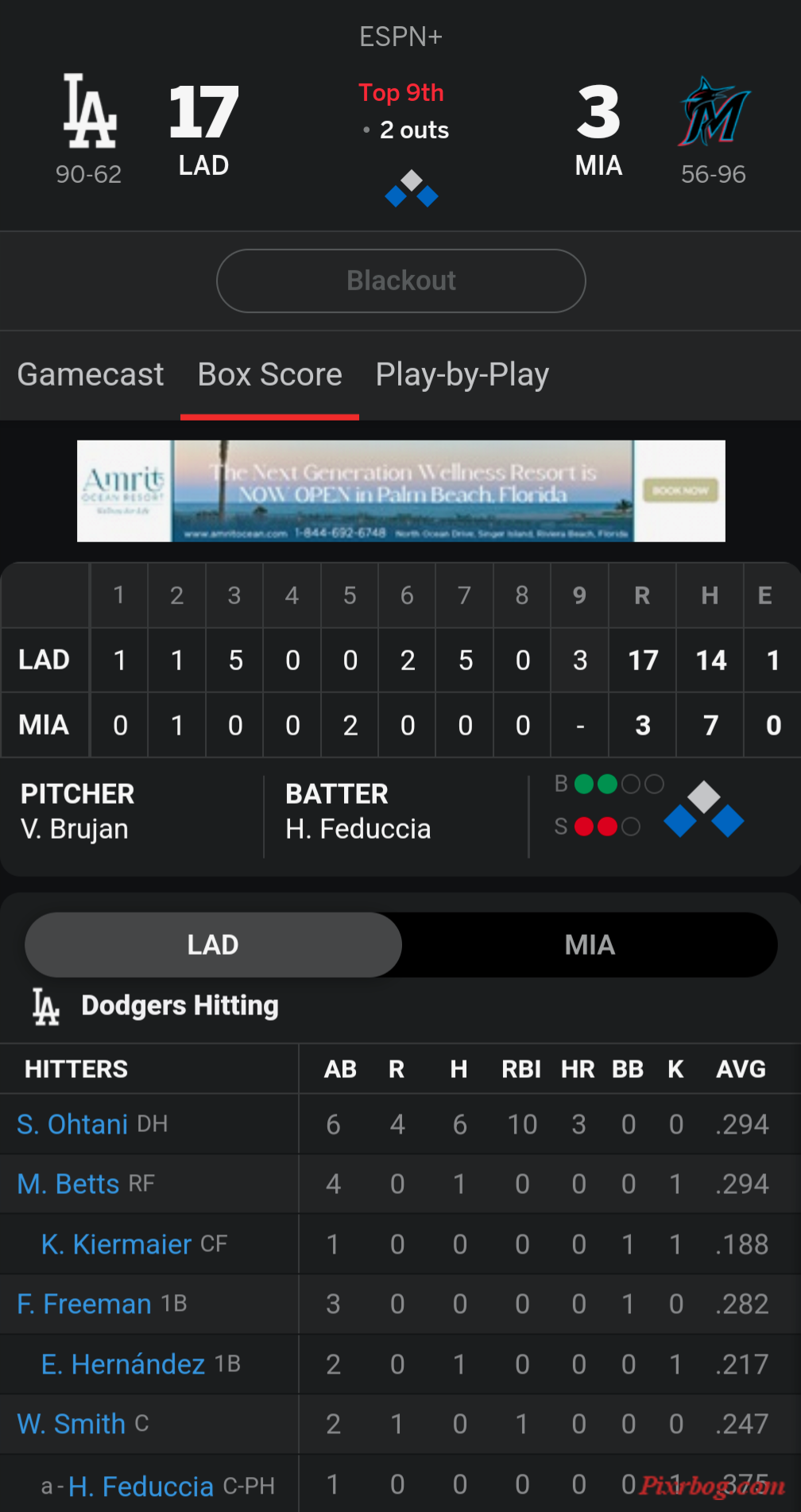801x1512 pixels.
Task: Select the Box Score tab
Action: (x=270, y=374)
